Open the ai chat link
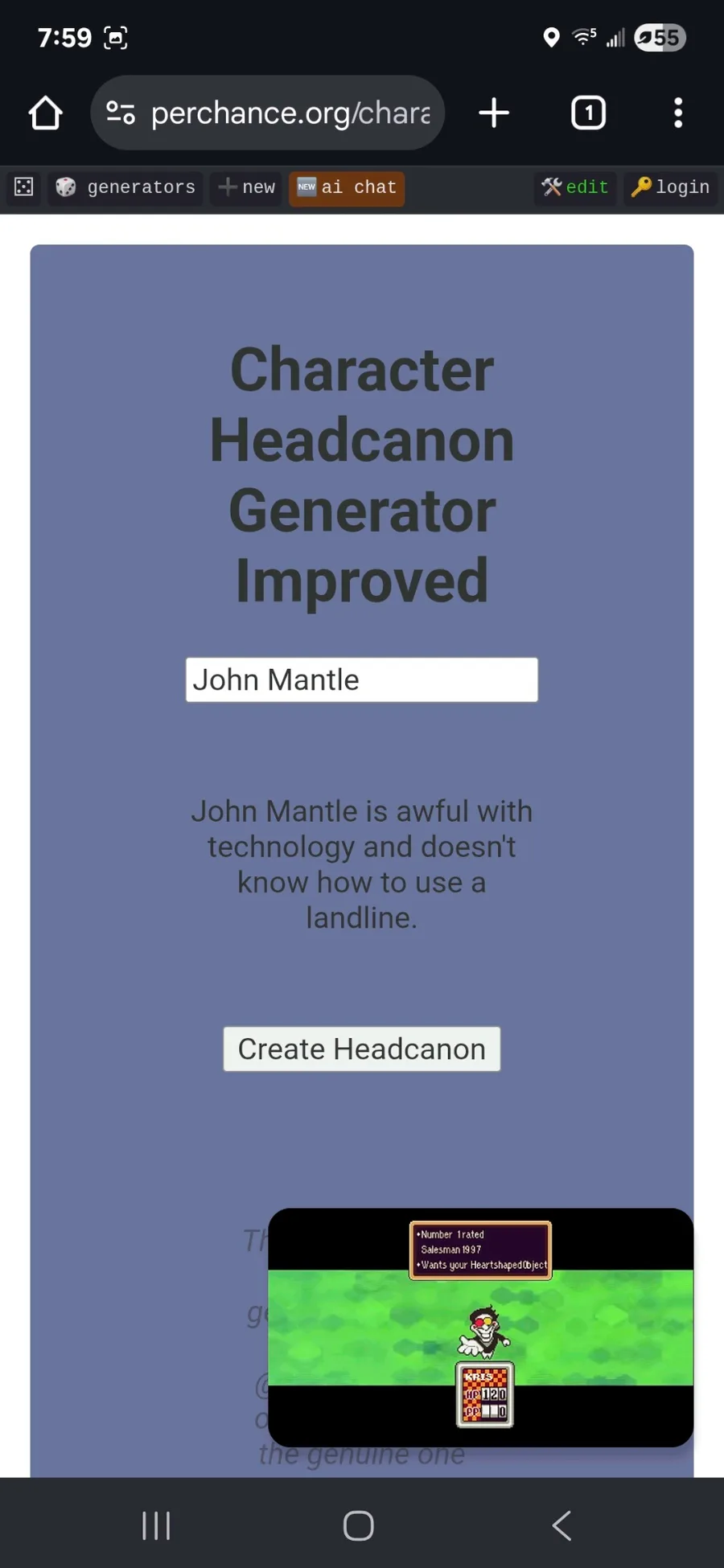Screen dimensions: 724x1568 (347, 188)
